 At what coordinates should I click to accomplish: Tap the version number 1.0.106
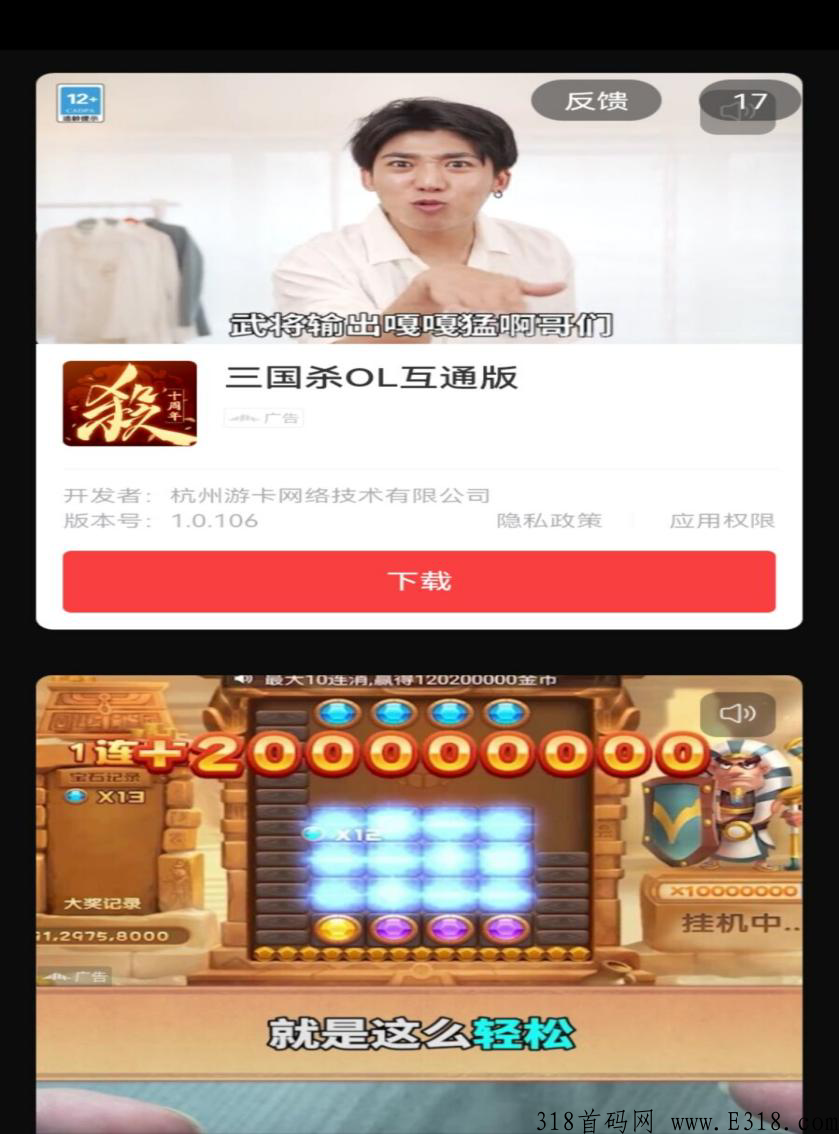(x=214, y=520)
